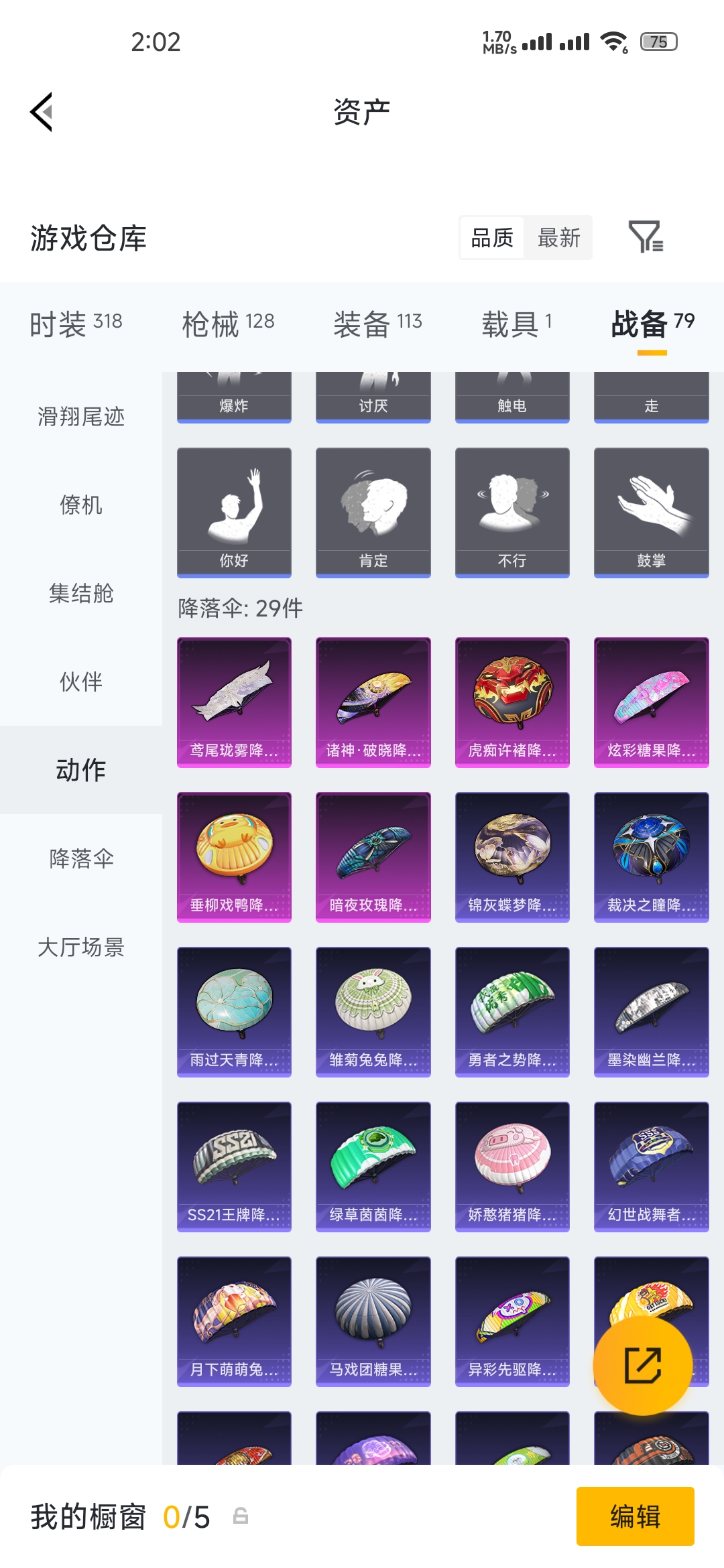
Task: Toggle sorting to 最新 (latest)
Action: 560,238
